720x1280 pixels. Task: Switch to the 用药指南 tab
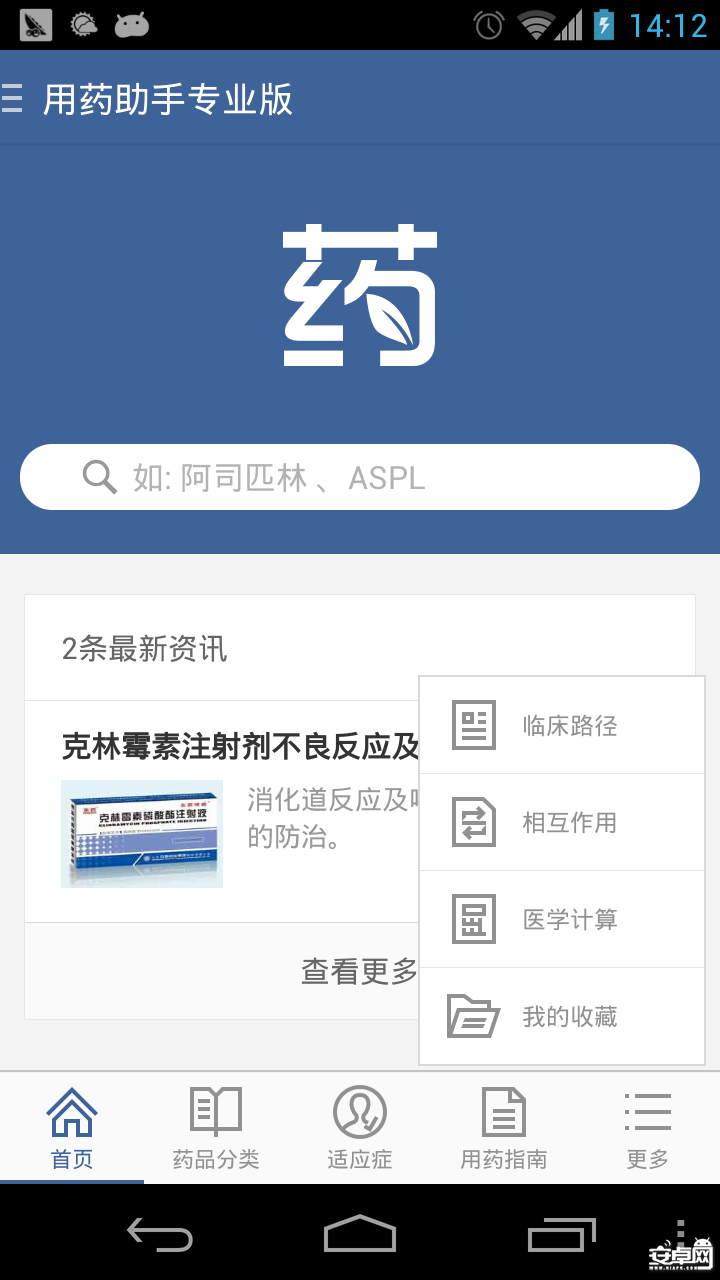(x=504, y=1129)
